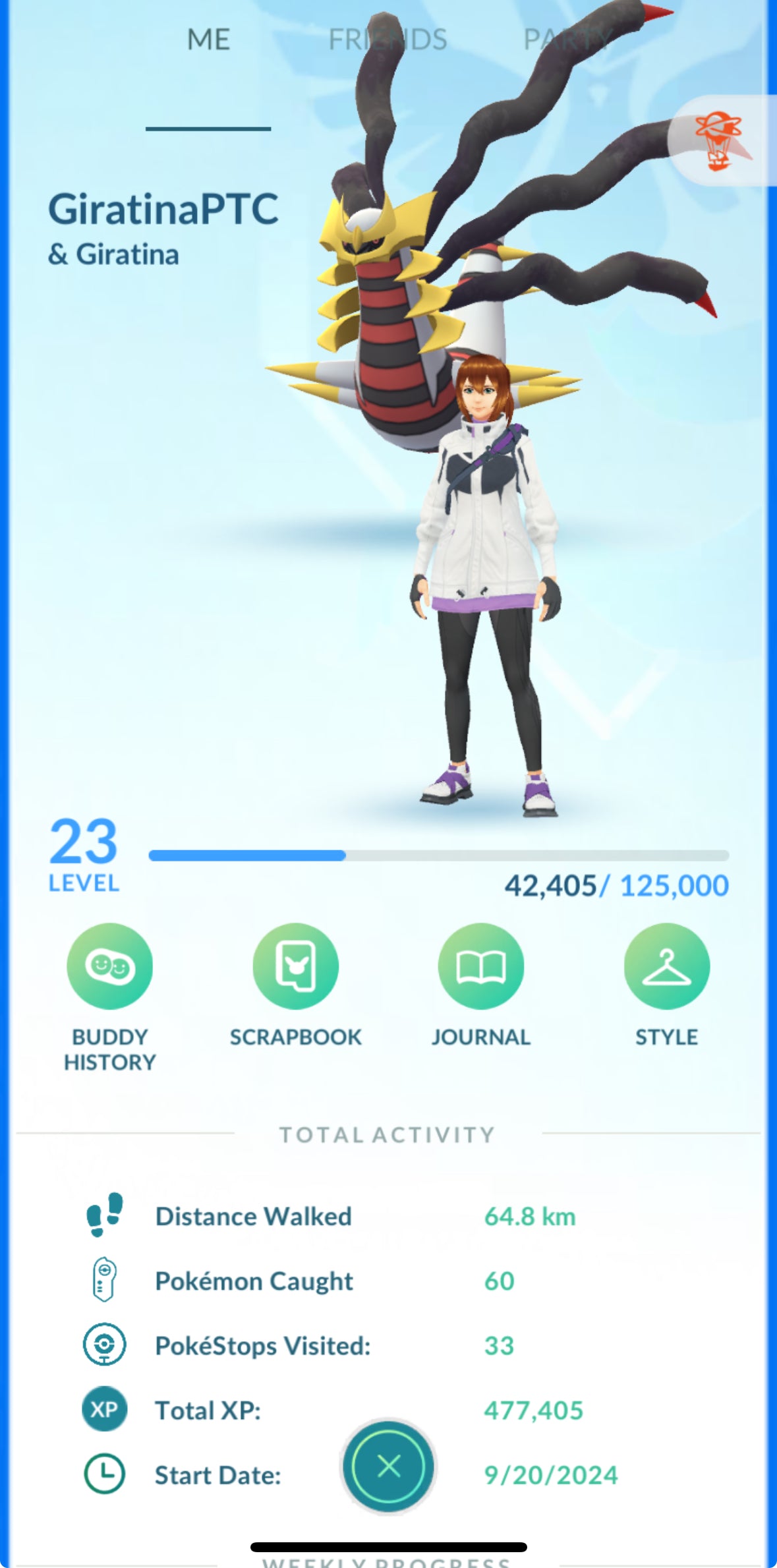
Task: Switch to the Party tab
Action: coord(567,40)
